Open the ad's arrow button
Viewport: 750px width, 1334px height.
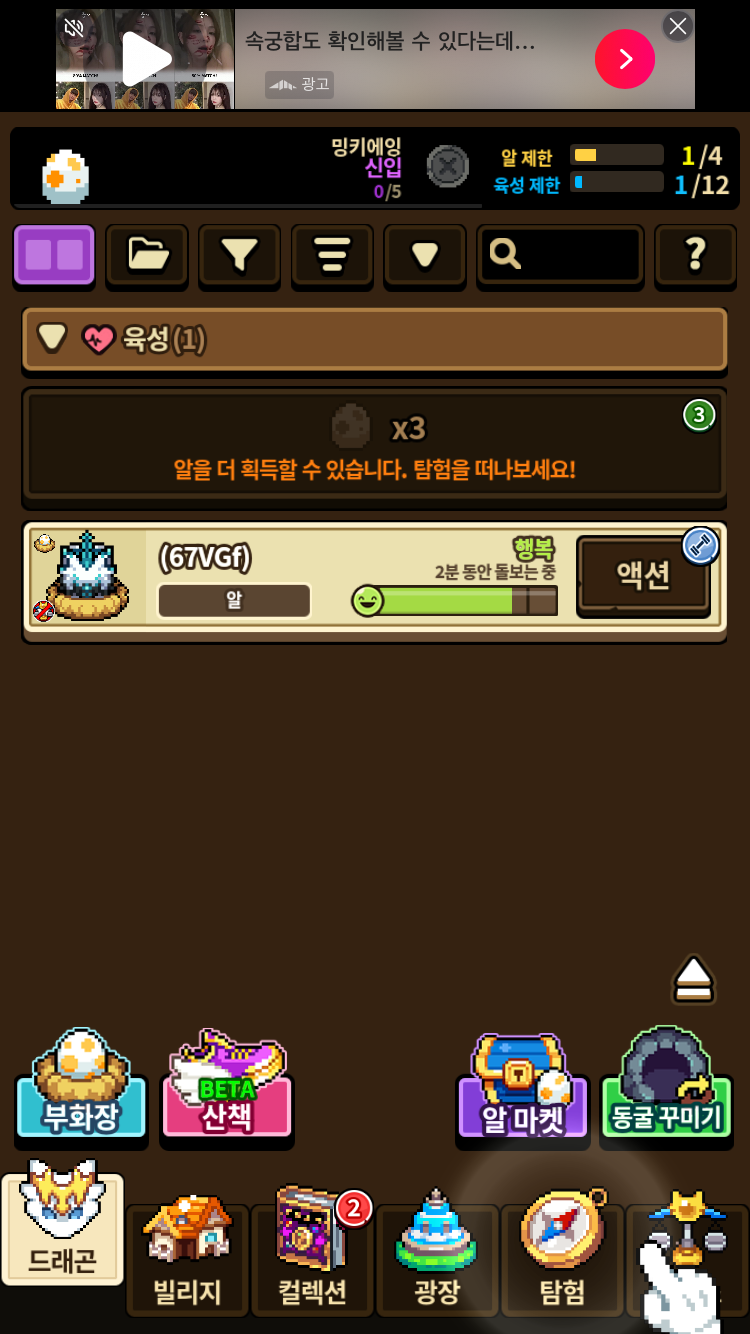[625, 59]
